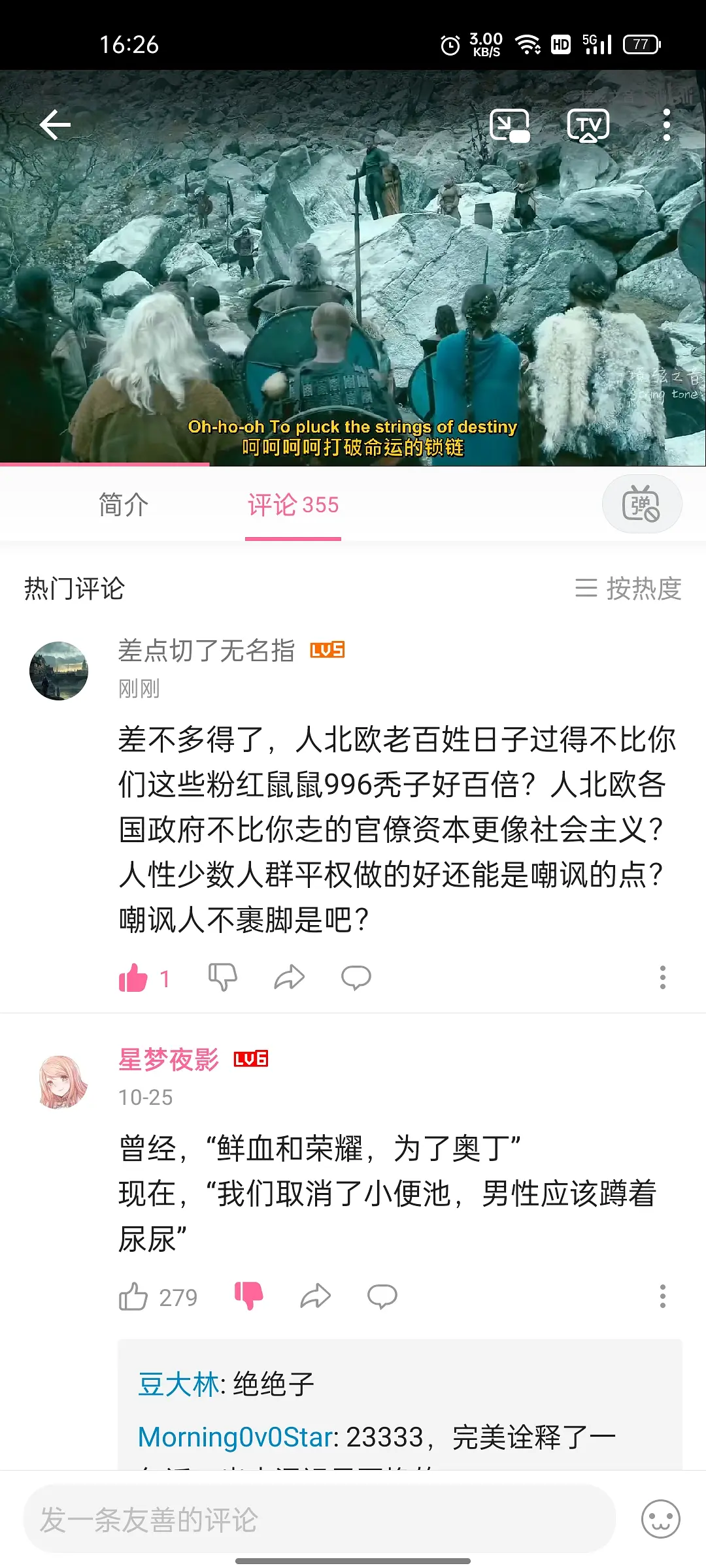Remove dislike on 星梦夜影's comment
The image size is (706, 1568).
248,1296
